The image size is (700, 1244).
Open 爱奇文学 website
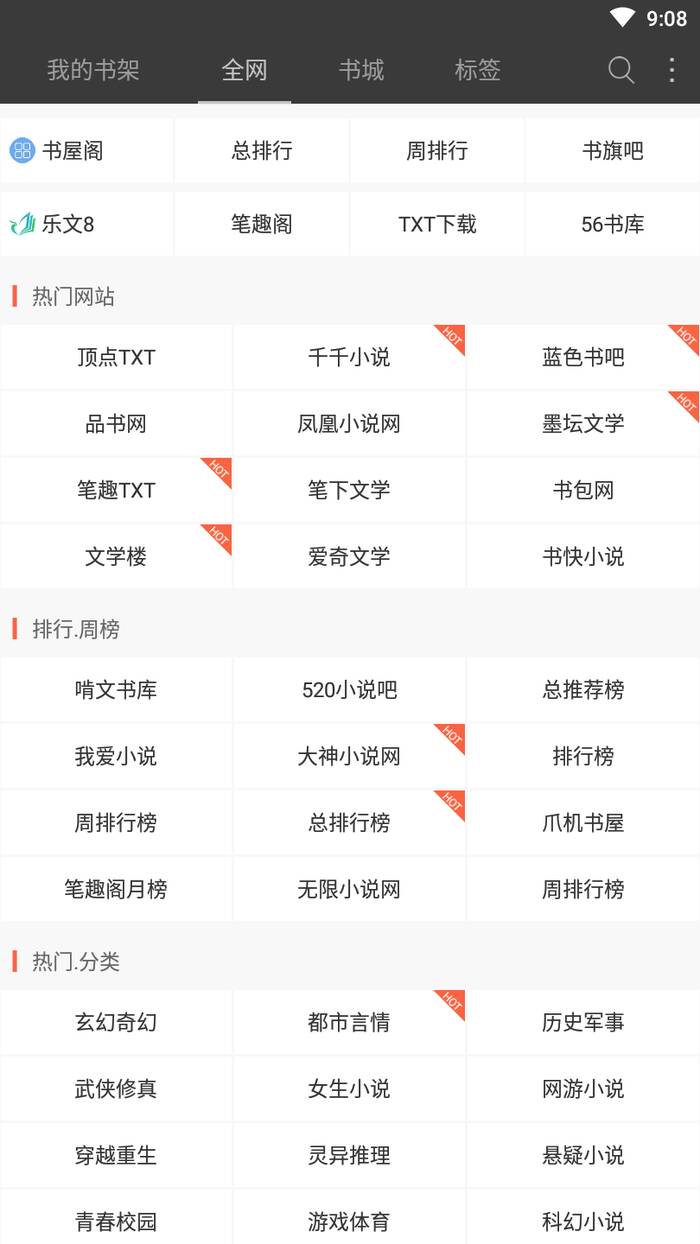[349, 557]
